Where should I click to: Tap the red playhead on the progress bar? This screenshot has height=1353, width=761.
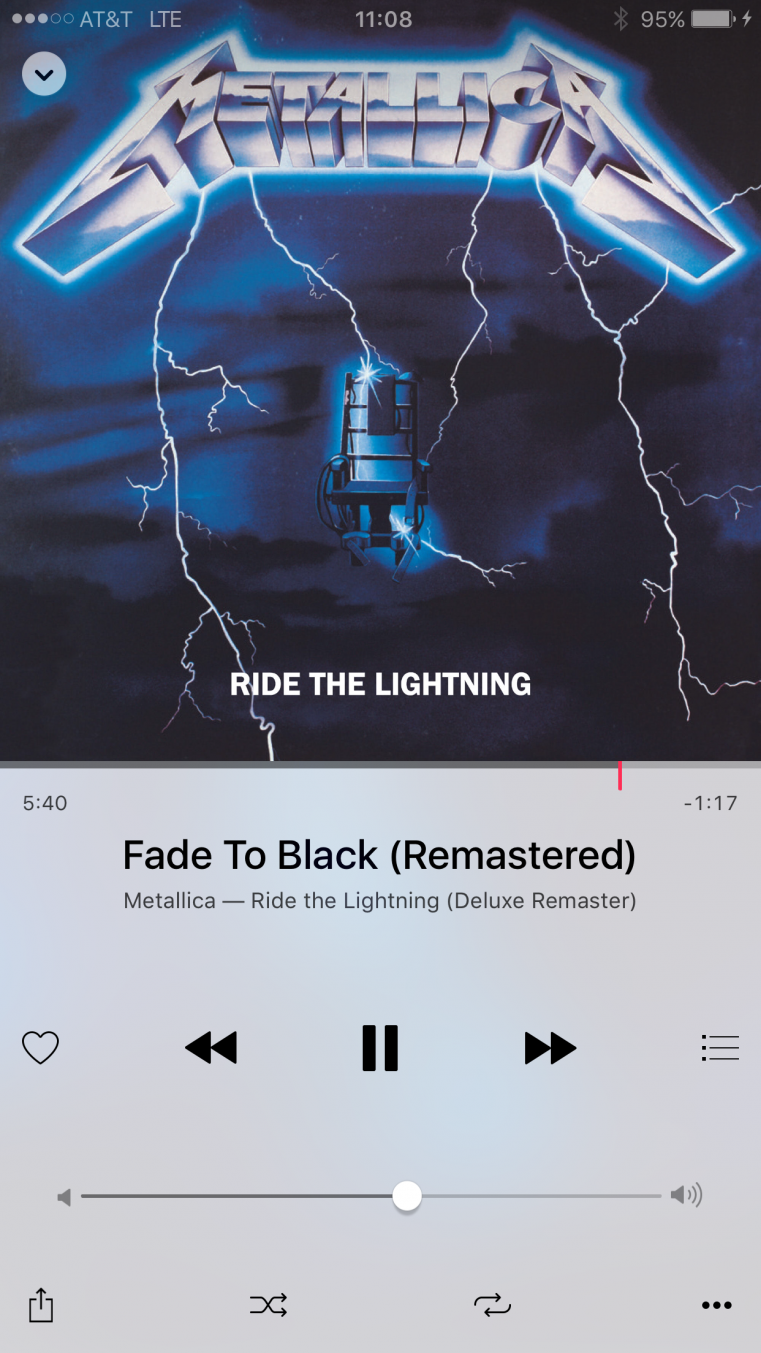[x=620, y=776]
